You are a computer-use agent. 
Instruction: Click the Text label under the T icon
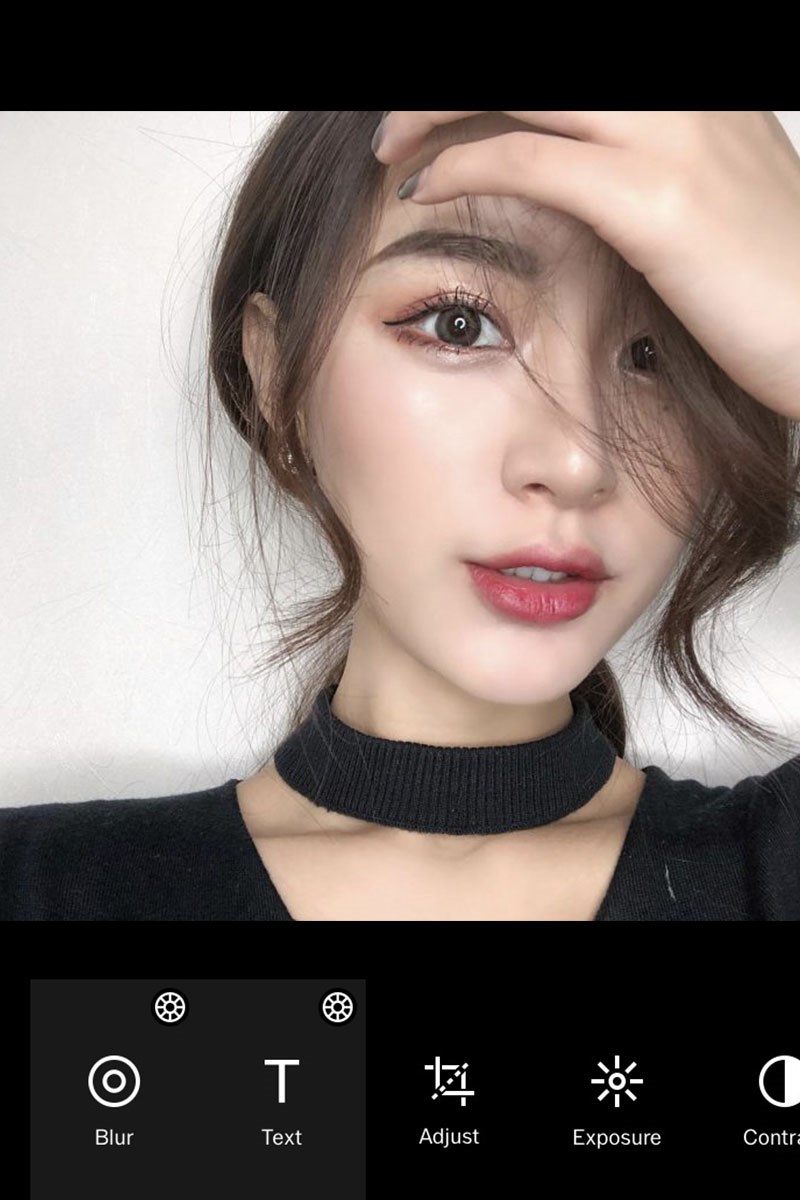283,1137
